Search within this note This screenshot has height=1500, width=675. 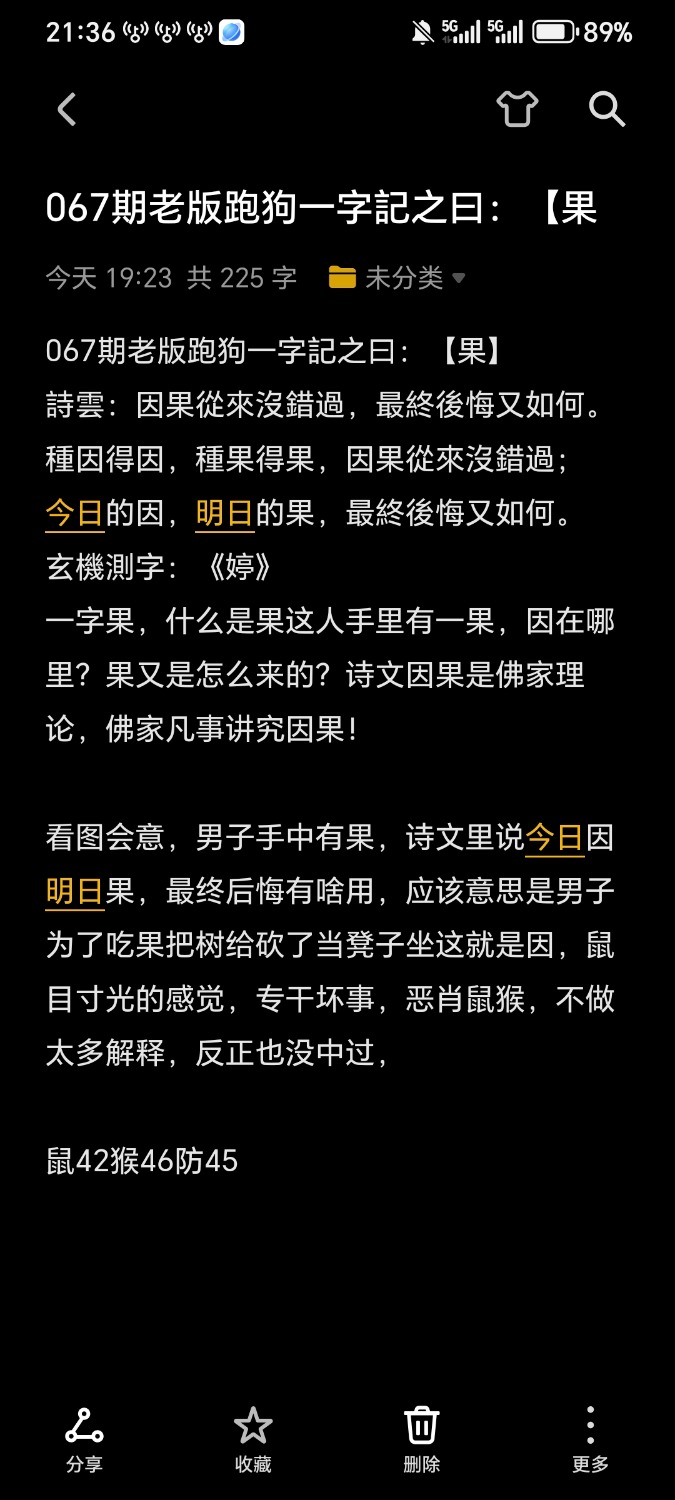(x=606, y=108)
